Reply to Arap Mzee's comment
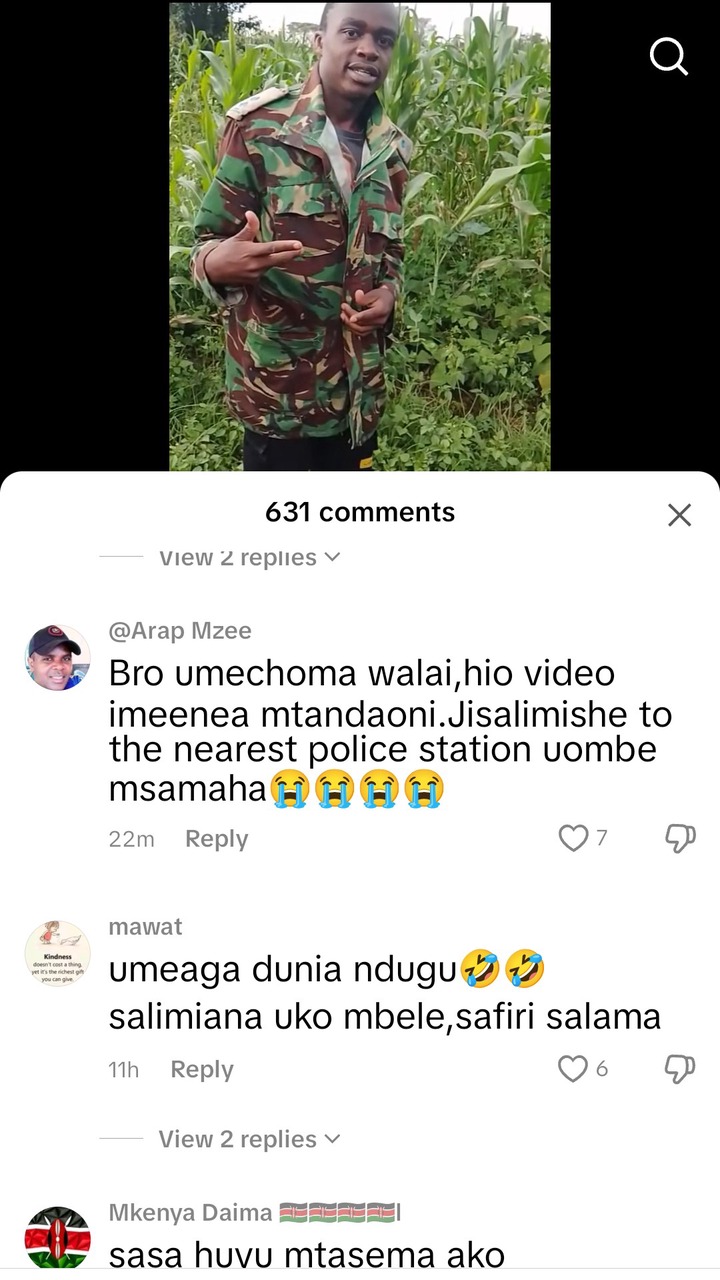Screen dimensions: 720x1280 tap(216, 839)
